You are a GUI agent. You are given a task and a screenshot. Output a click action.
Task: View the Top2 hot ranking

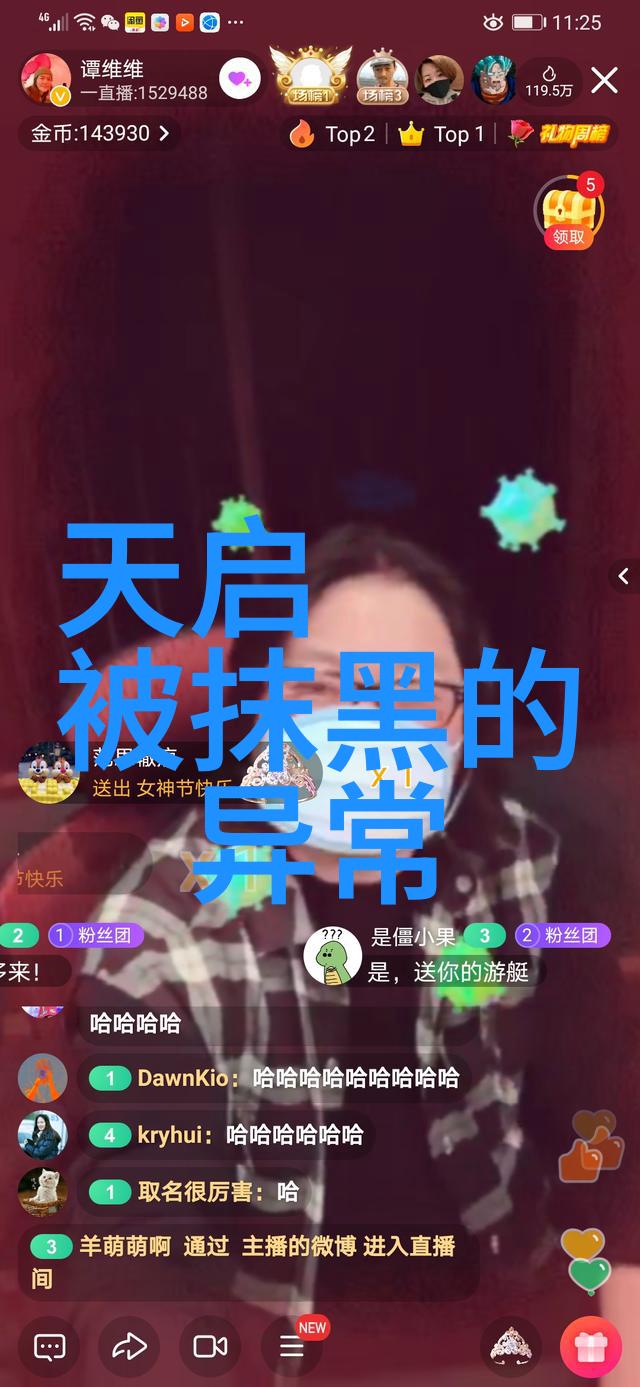(x=333, y=134)
